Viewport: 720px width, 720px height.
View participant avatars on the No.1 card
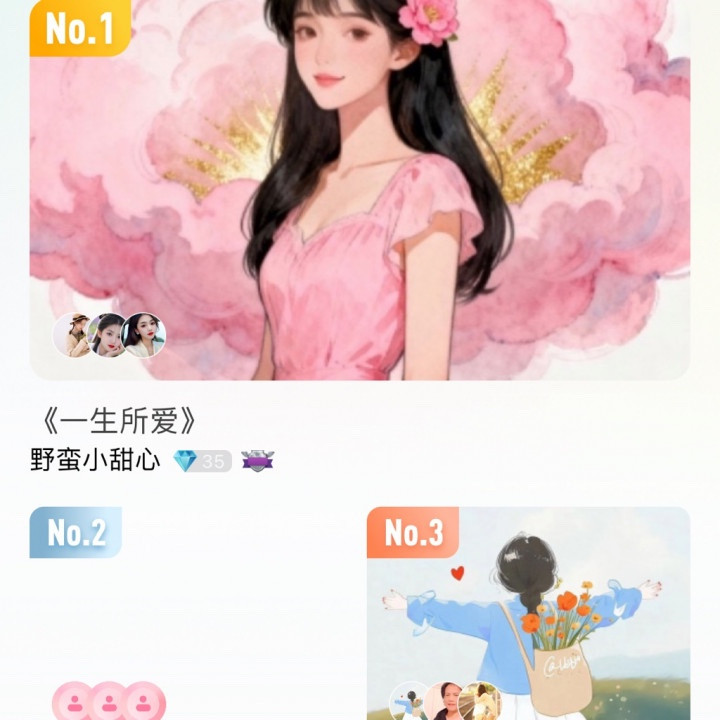pyautogui.click(x=109, y=335)
